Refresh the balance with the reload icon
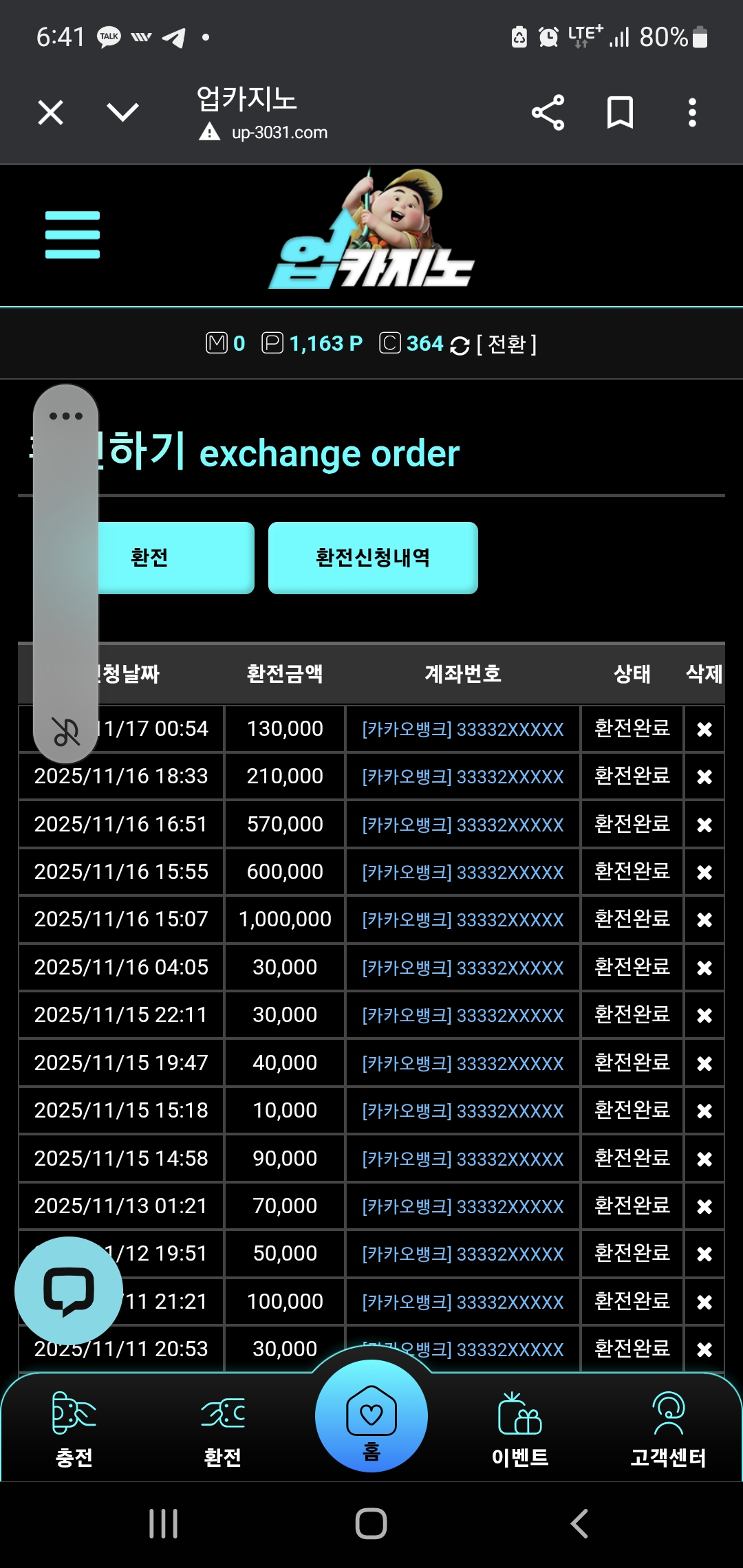Screen dimensions: 743x1568 460,345
